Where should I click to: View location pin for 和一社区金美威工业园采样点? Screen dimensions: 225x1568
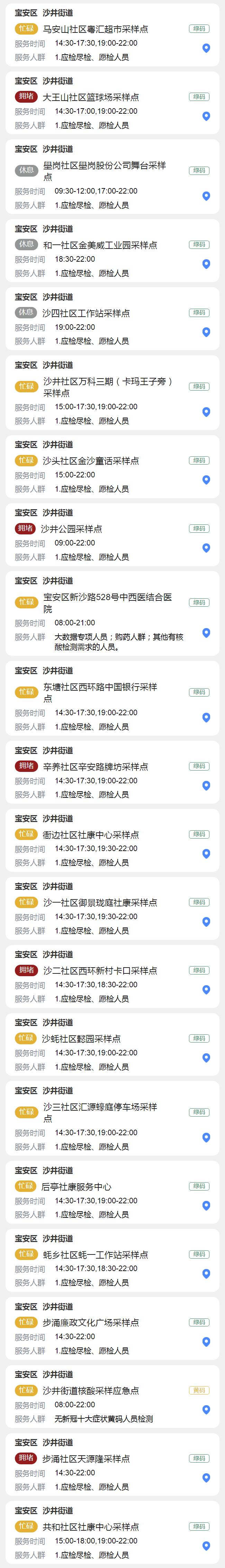(206, 264)
